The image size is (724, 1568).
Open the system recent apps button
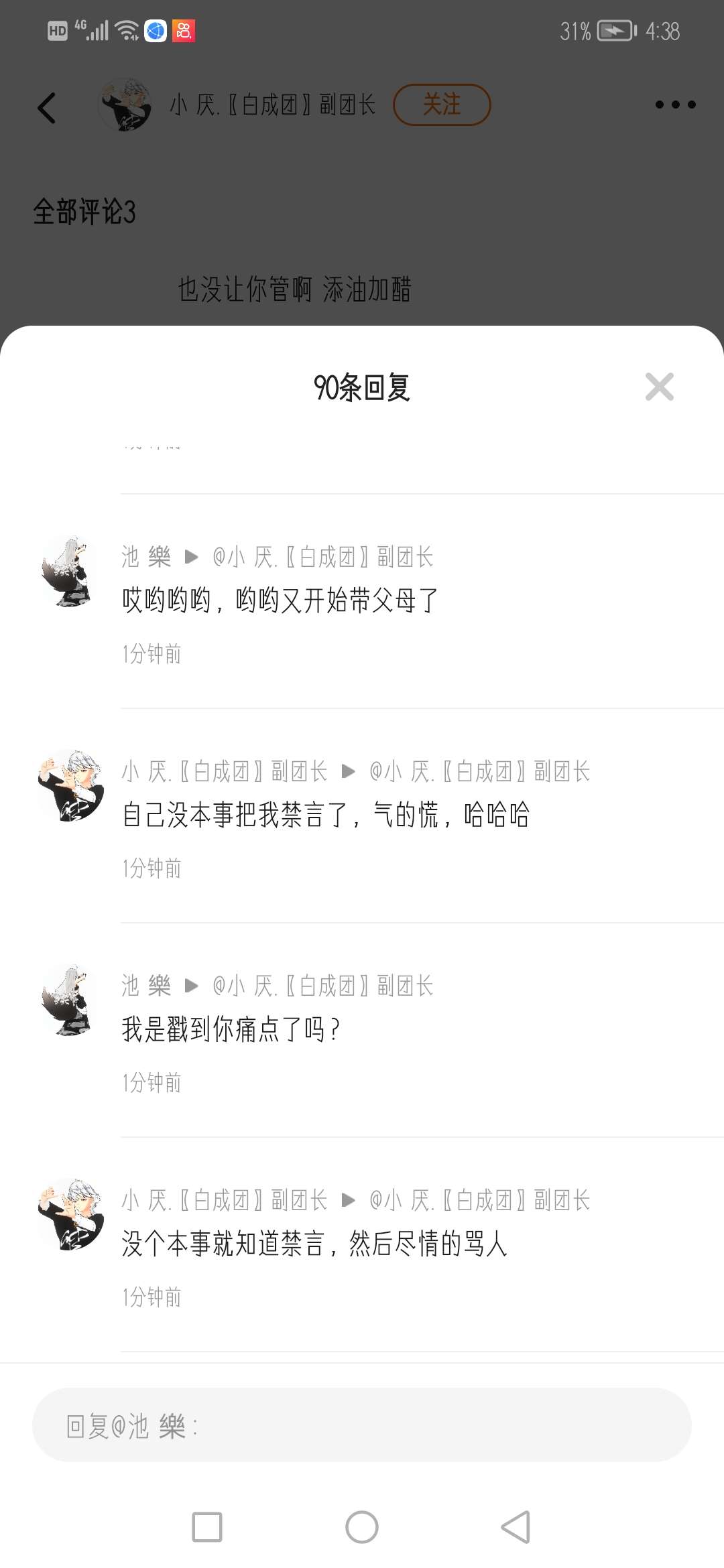click(207, 1527)
